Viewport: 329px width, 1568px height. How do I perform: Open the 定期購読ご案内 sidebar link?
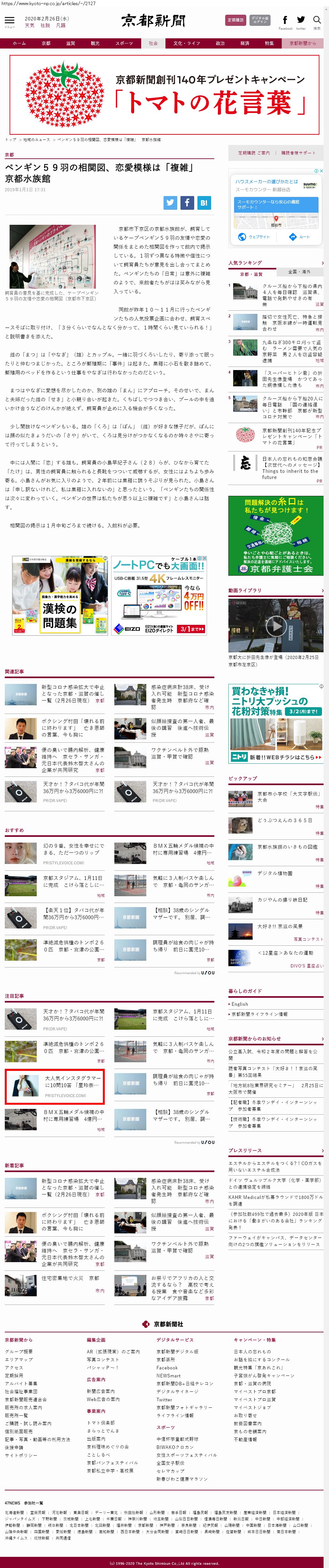253,153
